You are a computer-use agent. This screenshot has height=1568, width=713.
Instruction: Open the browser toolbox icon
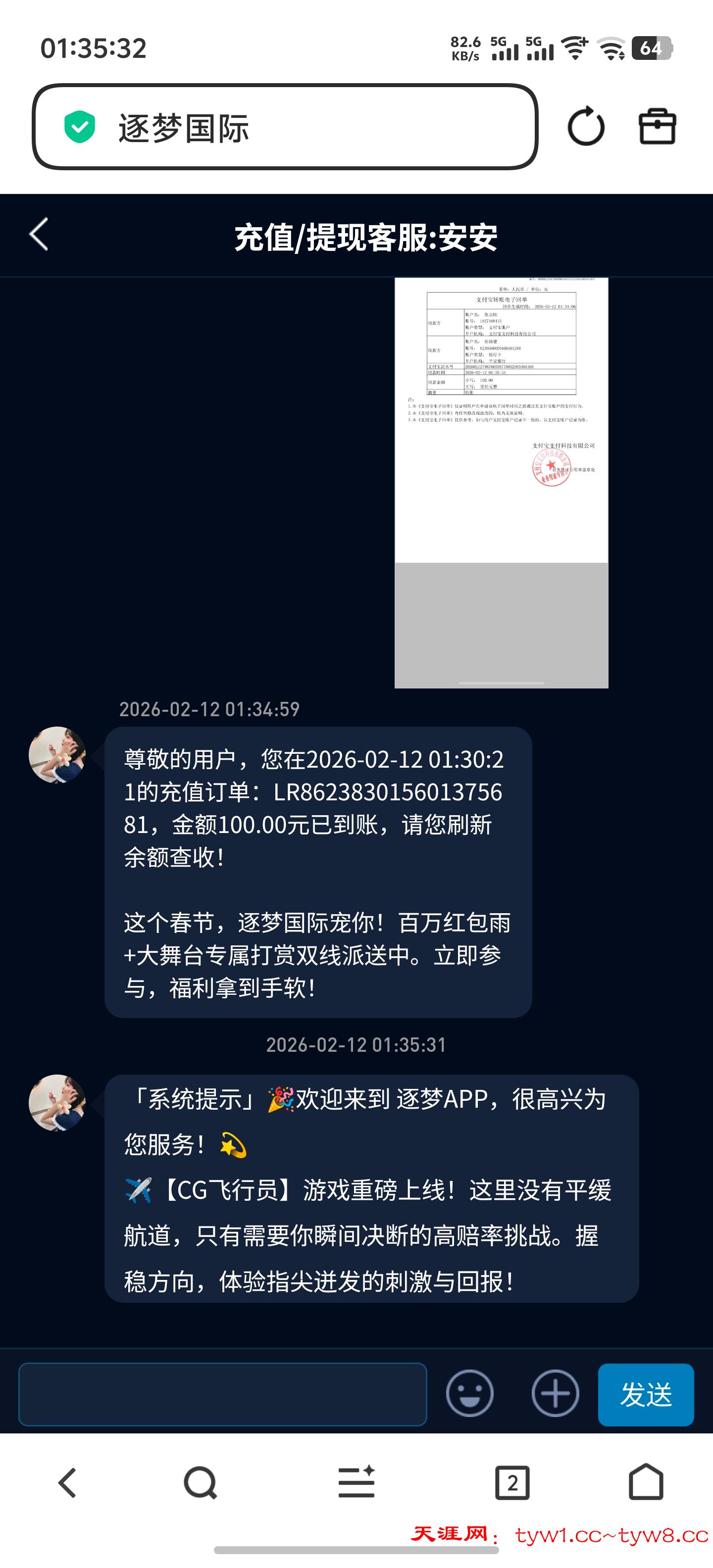point(657,127)
